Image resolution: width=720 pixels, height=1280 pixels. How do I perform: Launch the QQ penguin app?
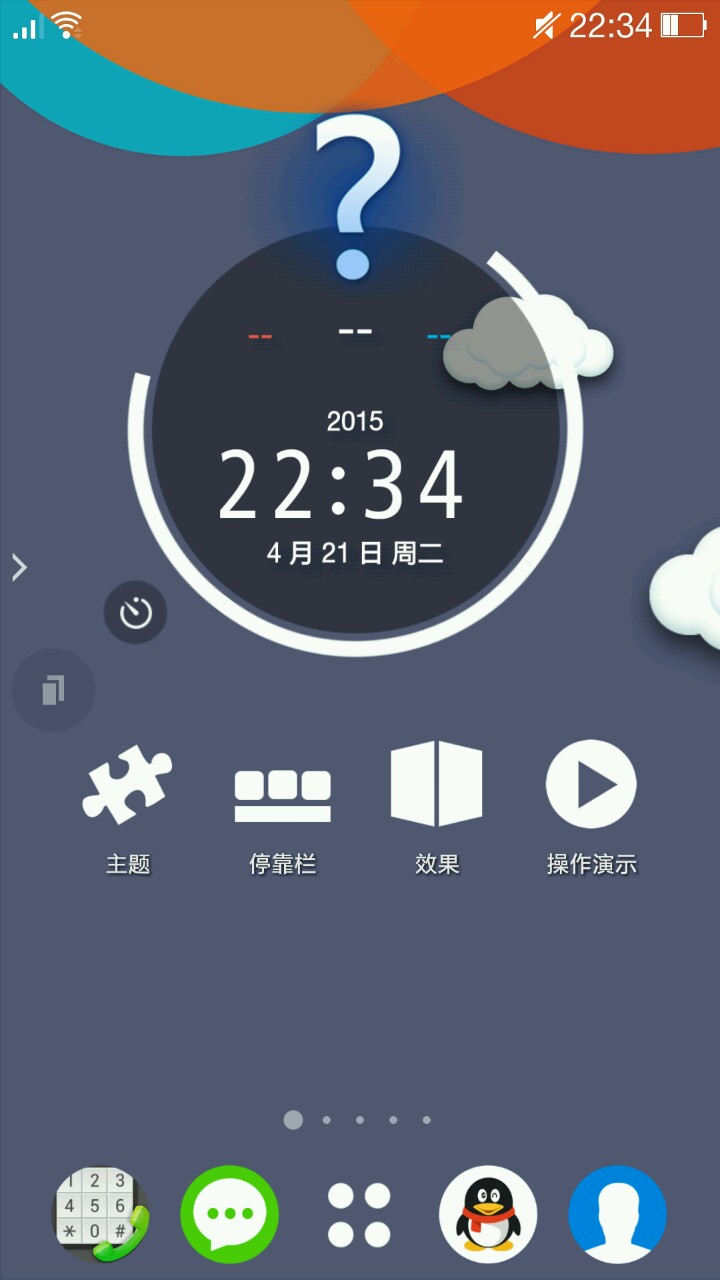point(488,1214)
